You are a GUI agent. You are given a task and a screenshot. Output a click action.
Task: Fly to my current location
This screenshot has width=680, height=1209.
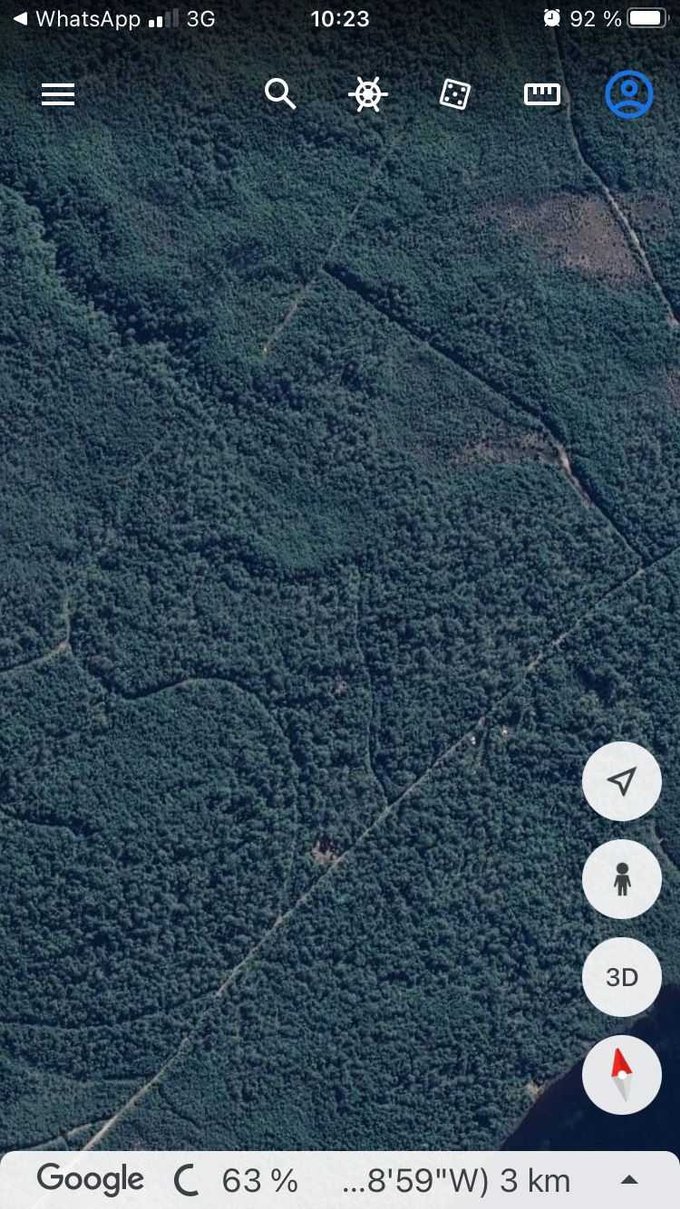622,782
